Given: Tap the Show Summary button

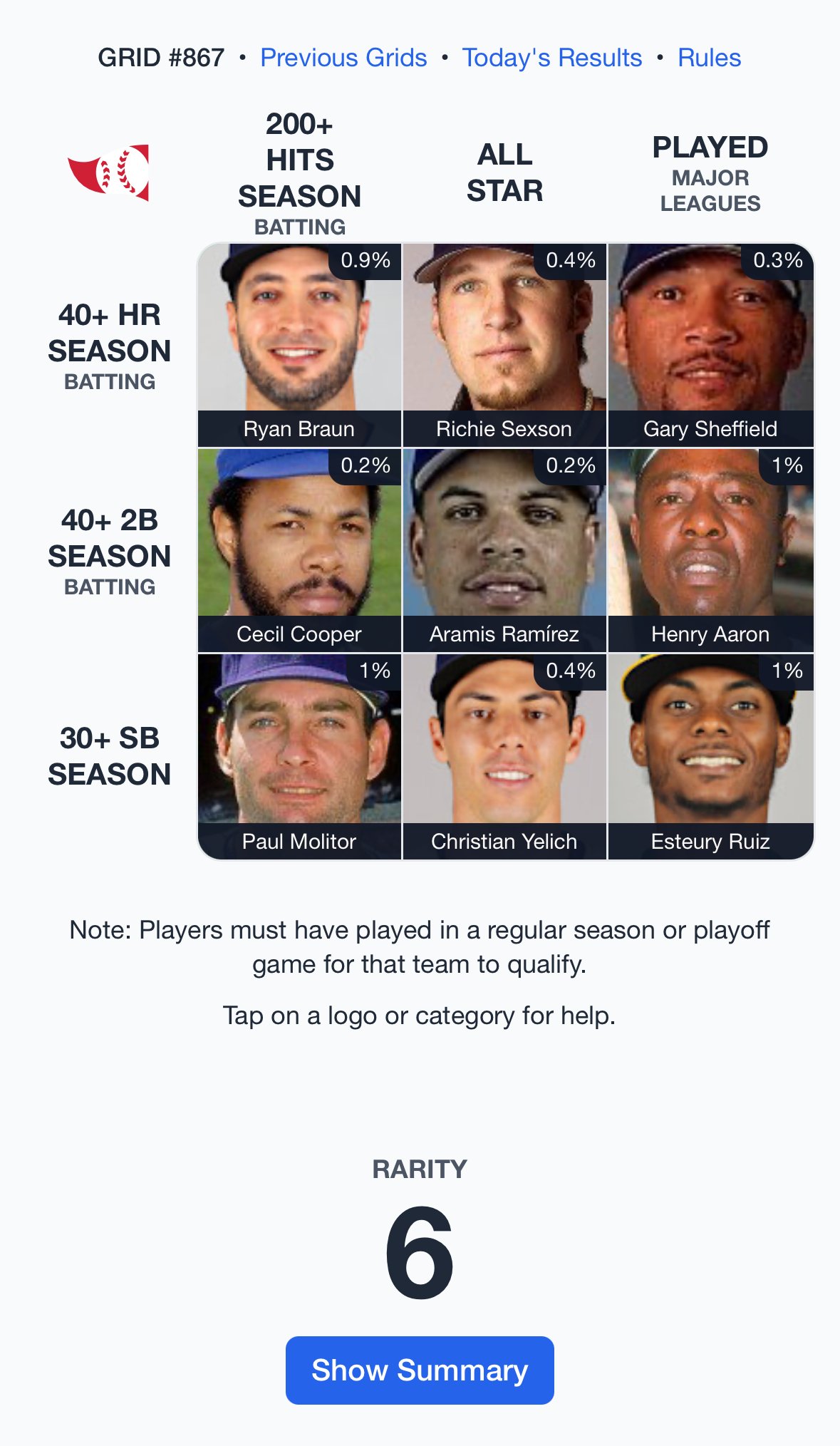Looking at the screenshot, I should tap(420, 1370).
